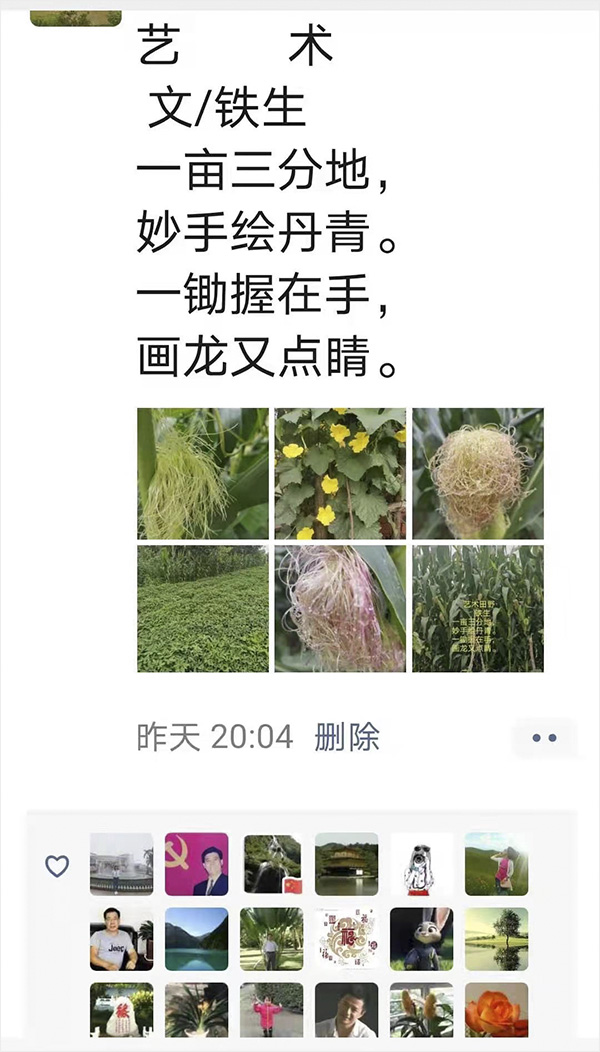Open the two-dot like and comment menu
Screen dimensions: 600x1052
click(544, 738)
